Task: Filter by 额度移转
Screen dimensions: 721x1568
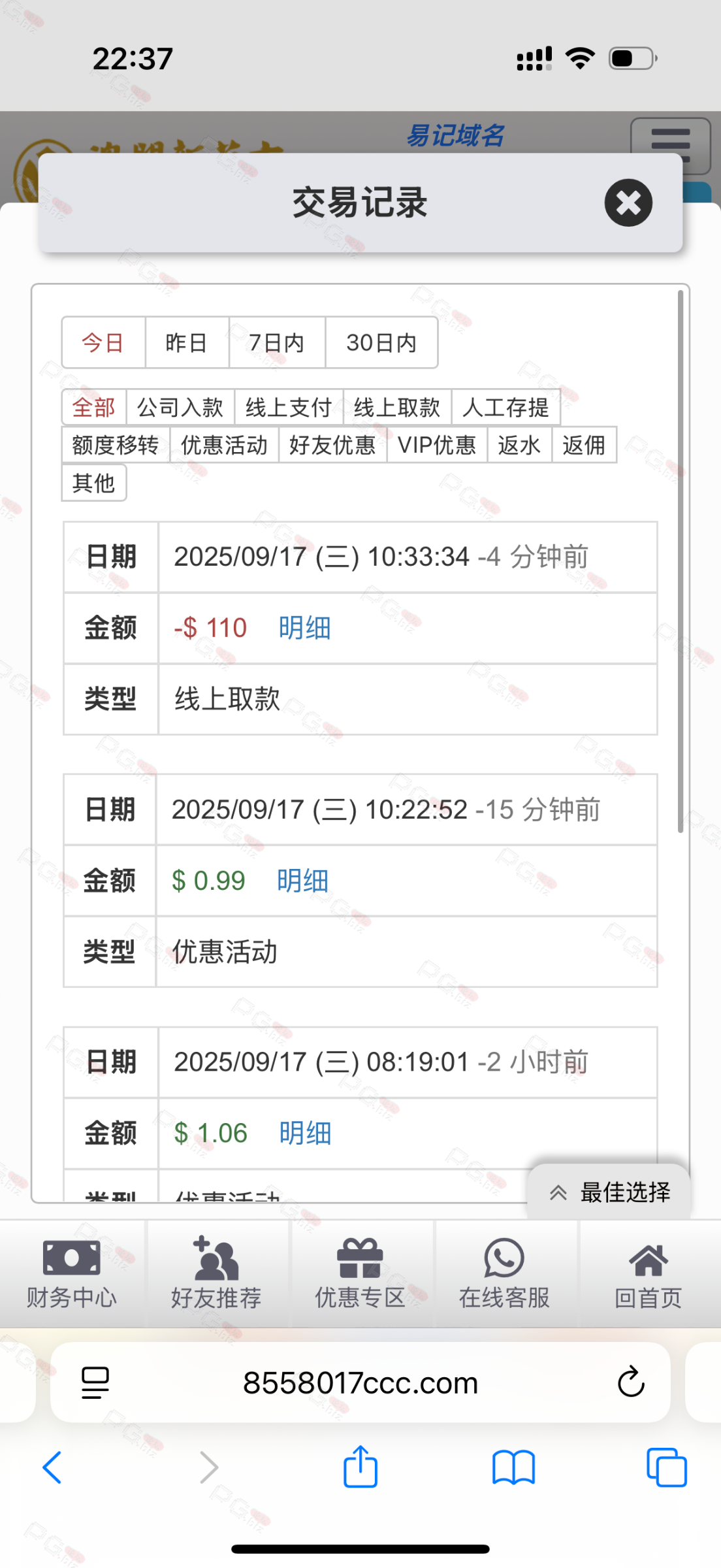Action: (x=116, y=446)
